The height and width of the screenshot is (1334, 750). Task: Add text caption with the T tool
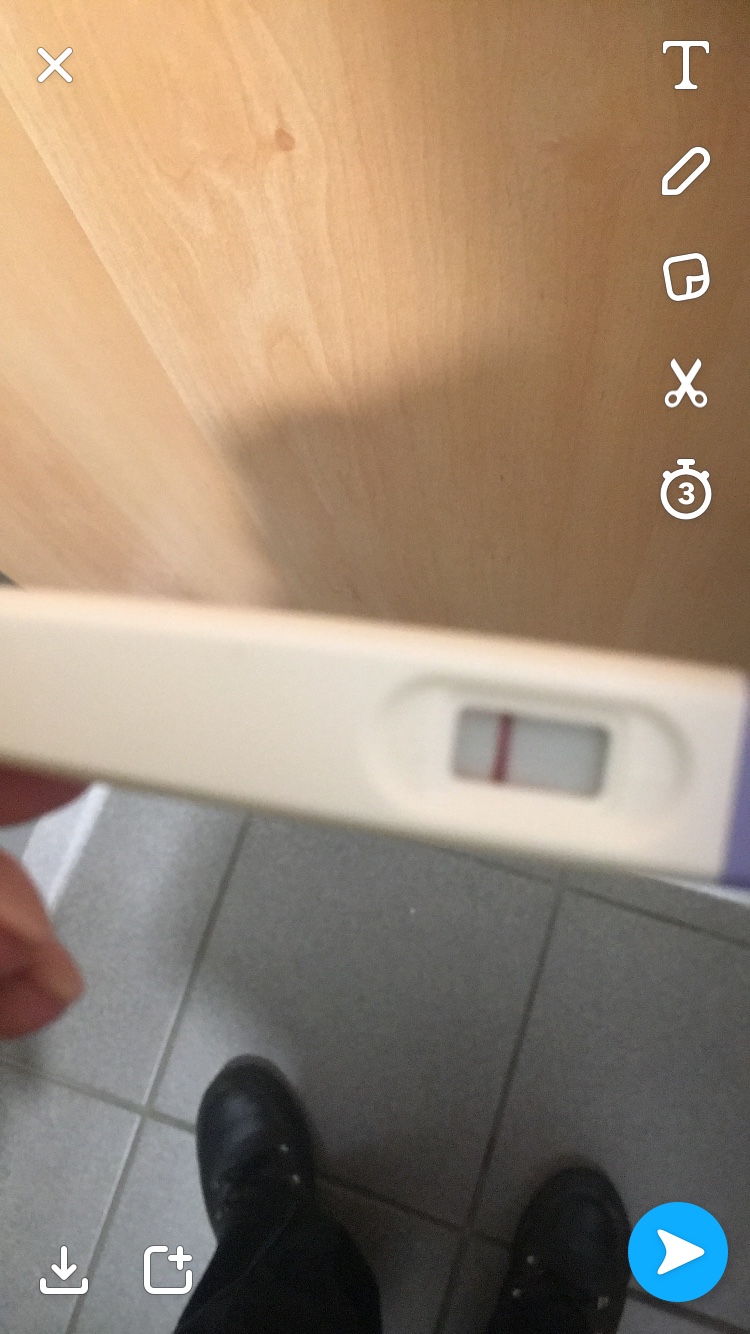686,65
